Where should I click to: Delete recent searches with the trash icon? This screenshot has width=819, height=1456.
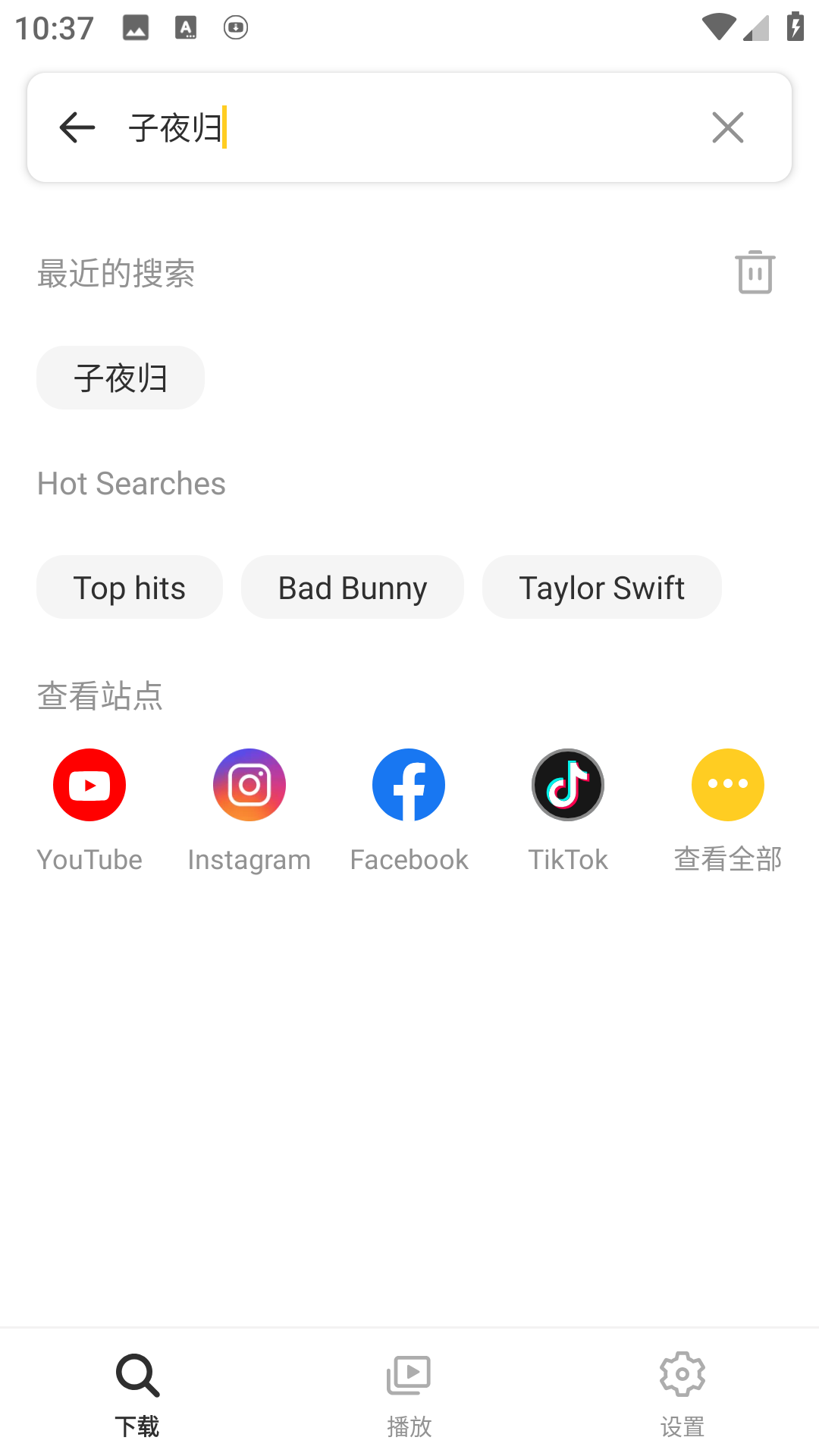755,272
